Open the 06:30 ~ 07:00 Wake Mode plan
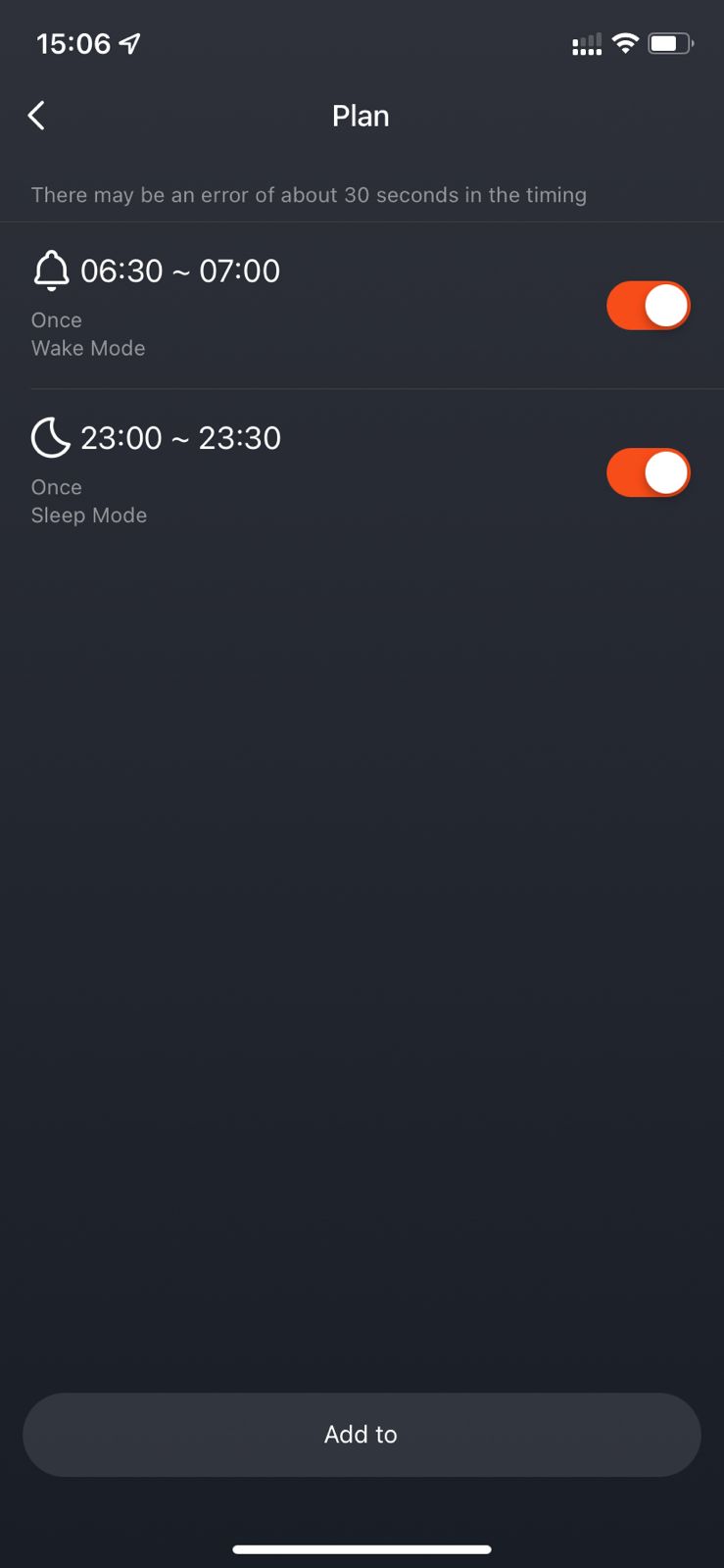 (x=362, y=306)
